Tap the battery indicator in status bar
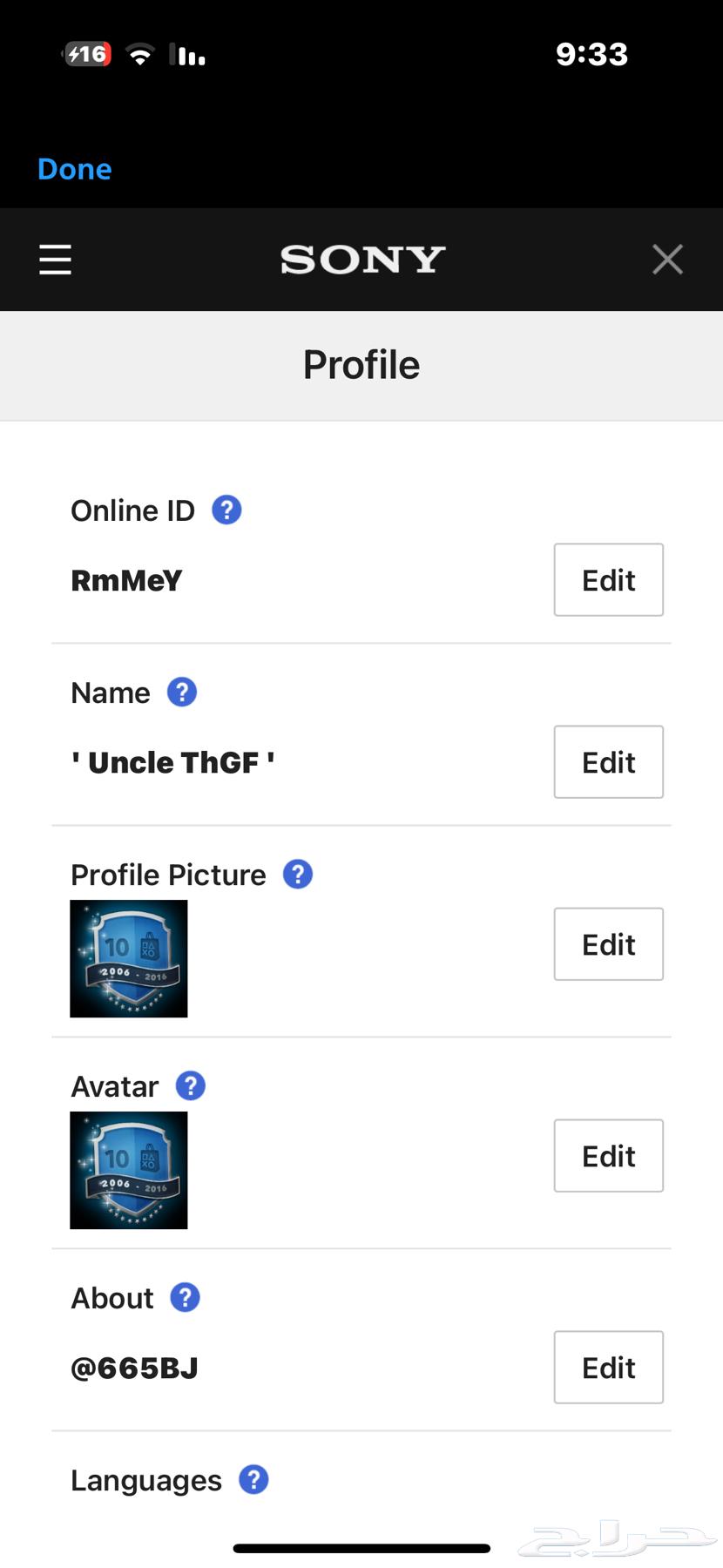This screenshot has width=723, height=1568. pyautogui.click(x=84, y=53)
